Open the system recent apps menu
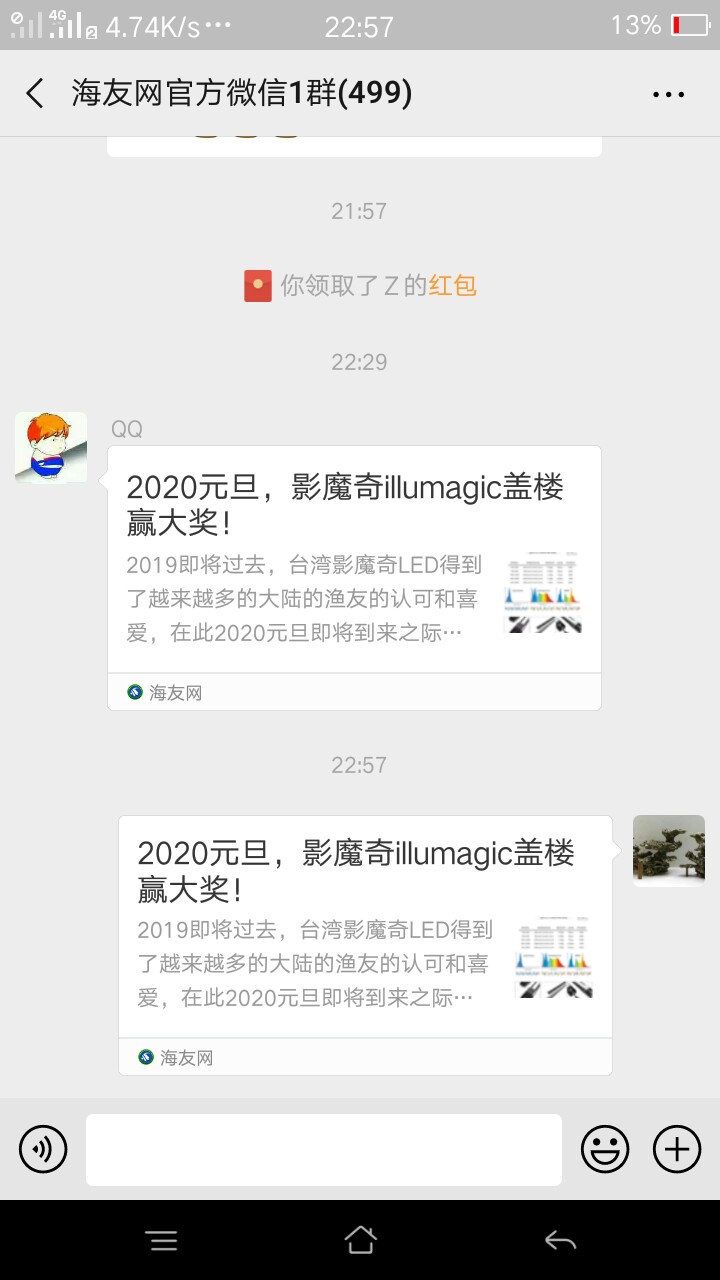This screenshot has width=720, height=1280. [x=162, y=1241]
